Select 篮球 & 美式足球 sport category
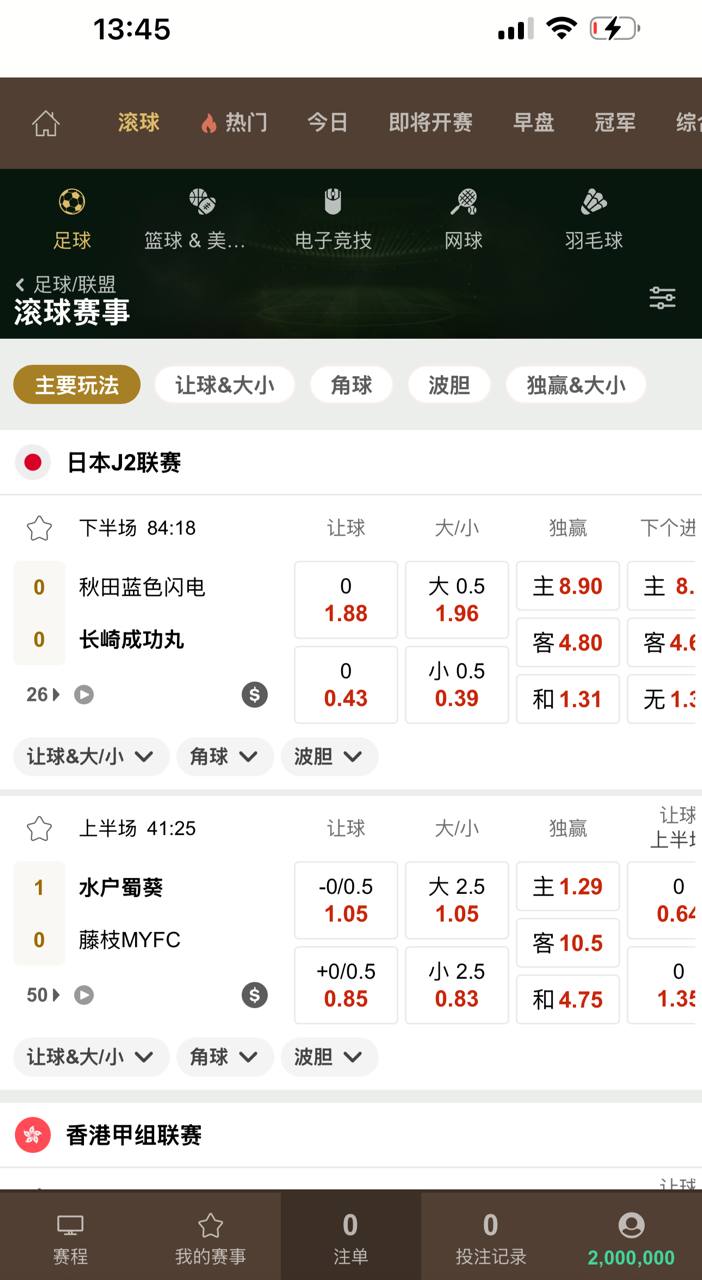Viewport: 702px width, 1280px height. pyautogui.click(x=195, y=218)
